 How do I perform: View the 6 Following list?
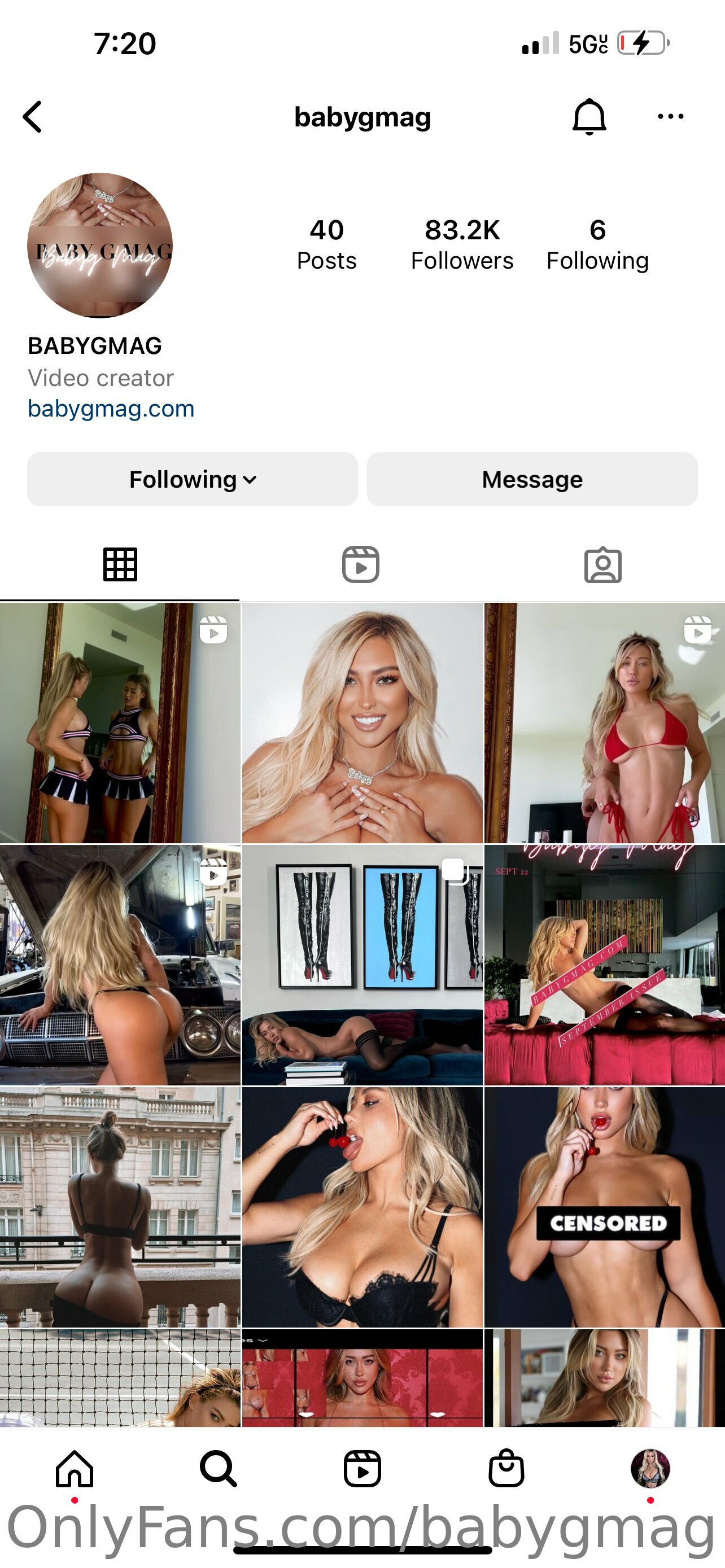tap(597, 245)
